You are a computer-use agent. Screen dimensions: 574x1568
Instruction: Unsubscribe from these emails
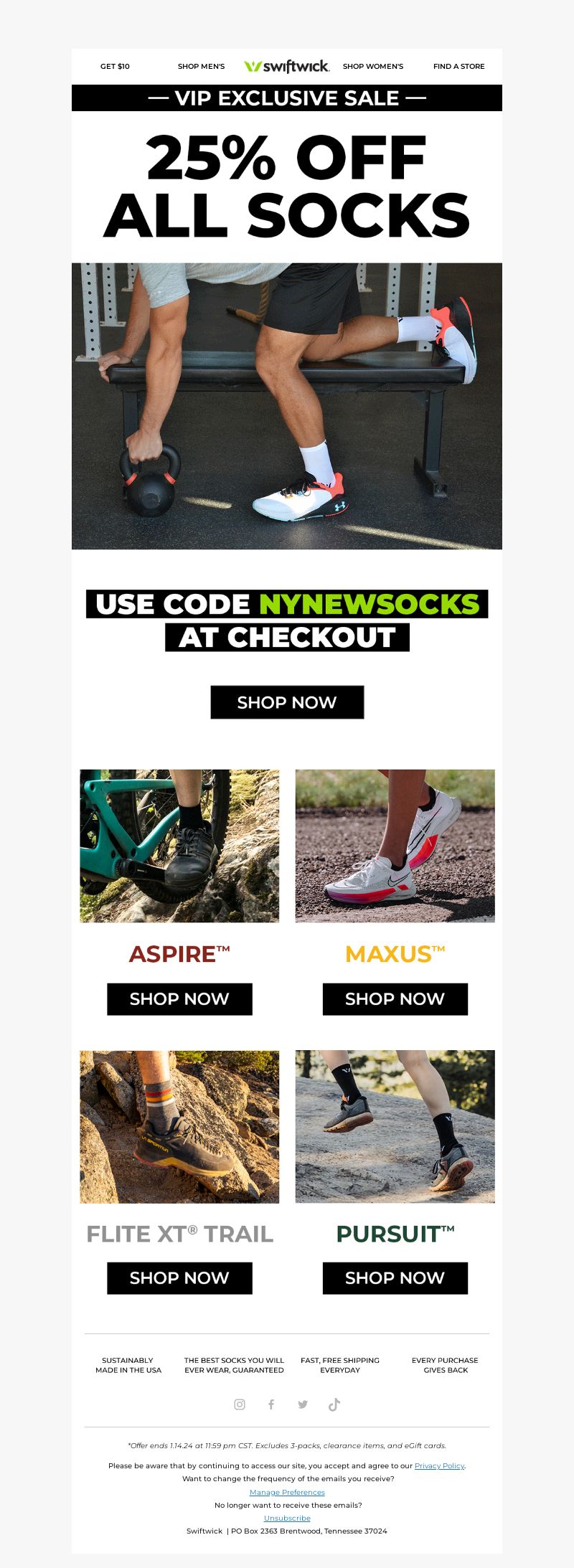pos(287,1518)
